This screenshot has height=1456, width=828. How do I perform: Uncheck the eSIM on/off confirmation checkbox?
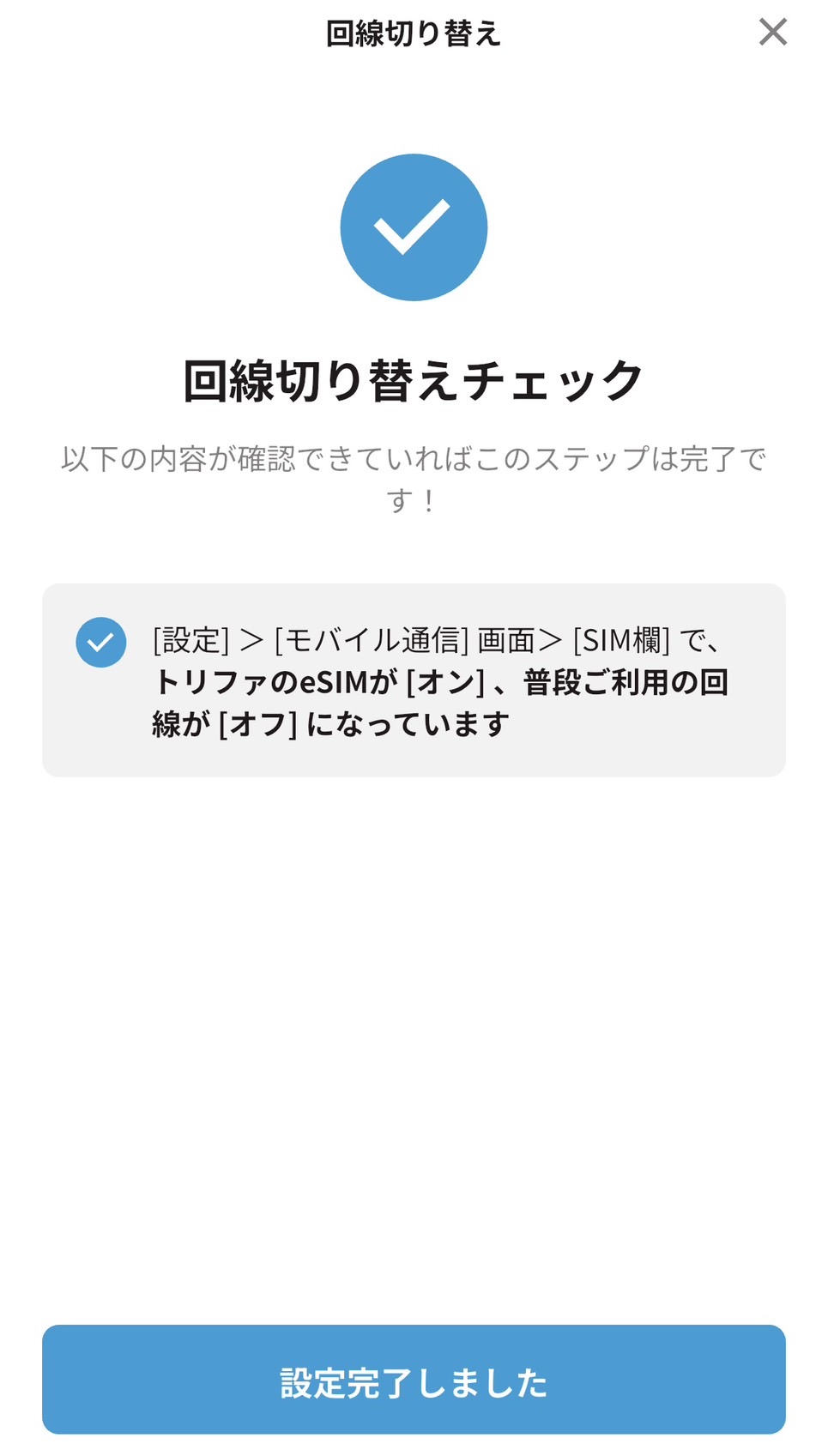click(101, 642)
